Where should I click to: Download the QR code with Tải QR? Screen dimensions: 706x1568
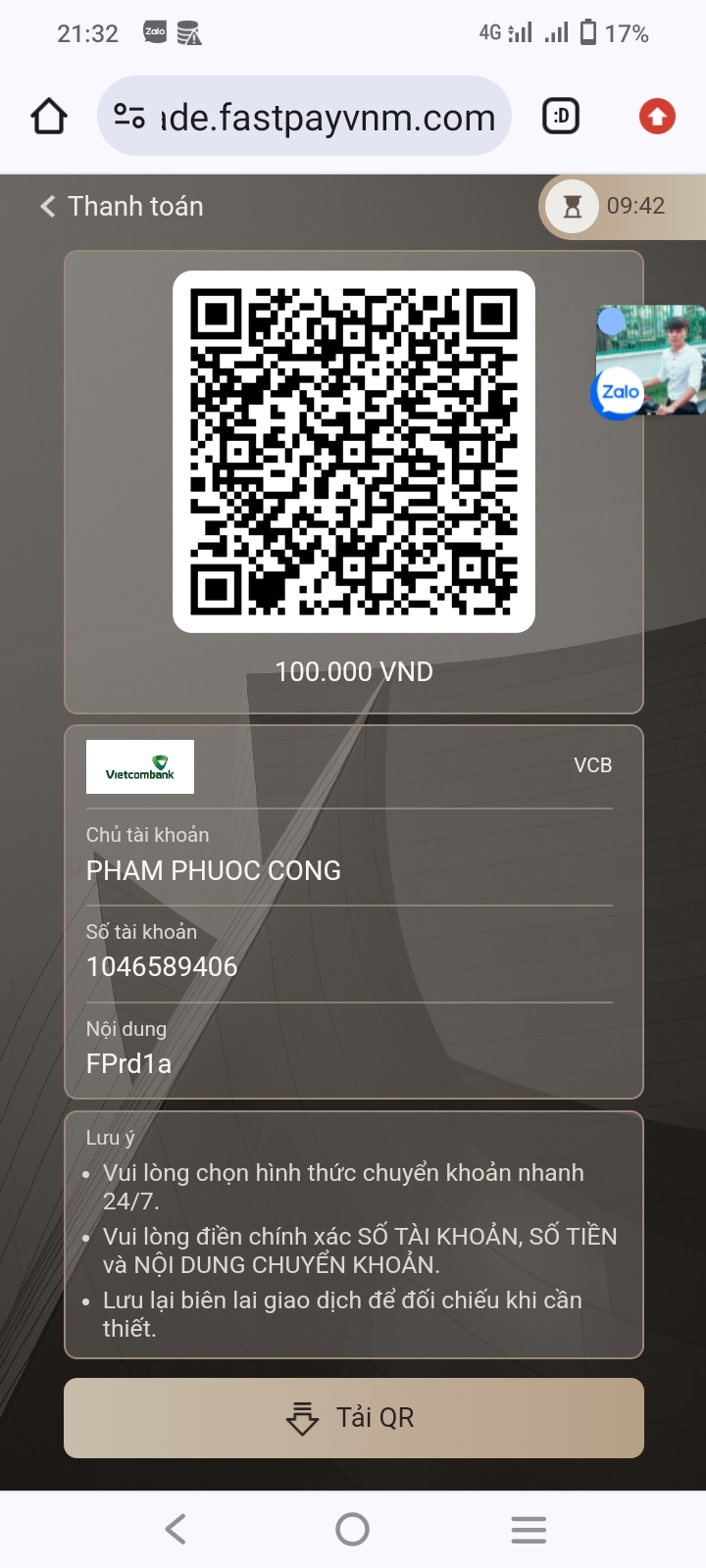pyautogui.click(x=353, y=1418)
